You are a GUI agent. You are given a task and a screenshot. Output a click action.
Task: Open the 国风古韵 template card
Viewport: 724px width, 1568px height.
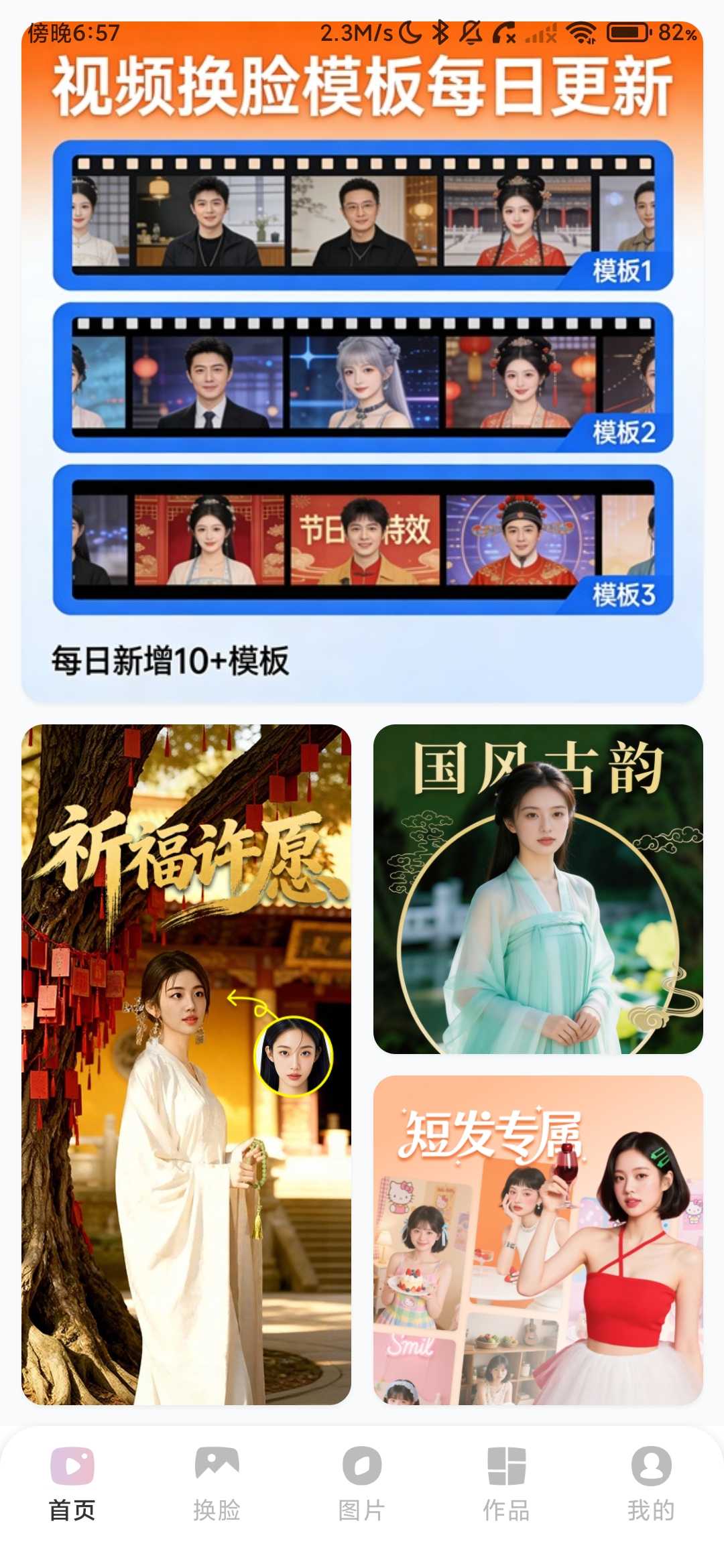pos(538,889)
